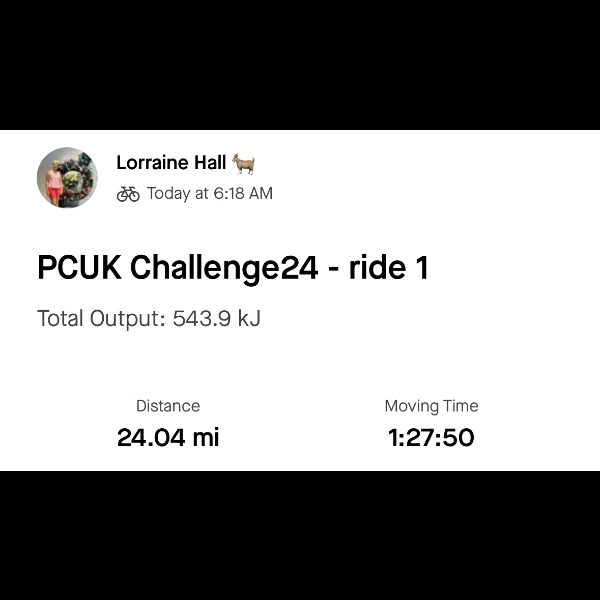Screen dimensions: 600x600
Task: Open the PCUK Challenge24 - ride 1 activity
Action: [233, 268]
